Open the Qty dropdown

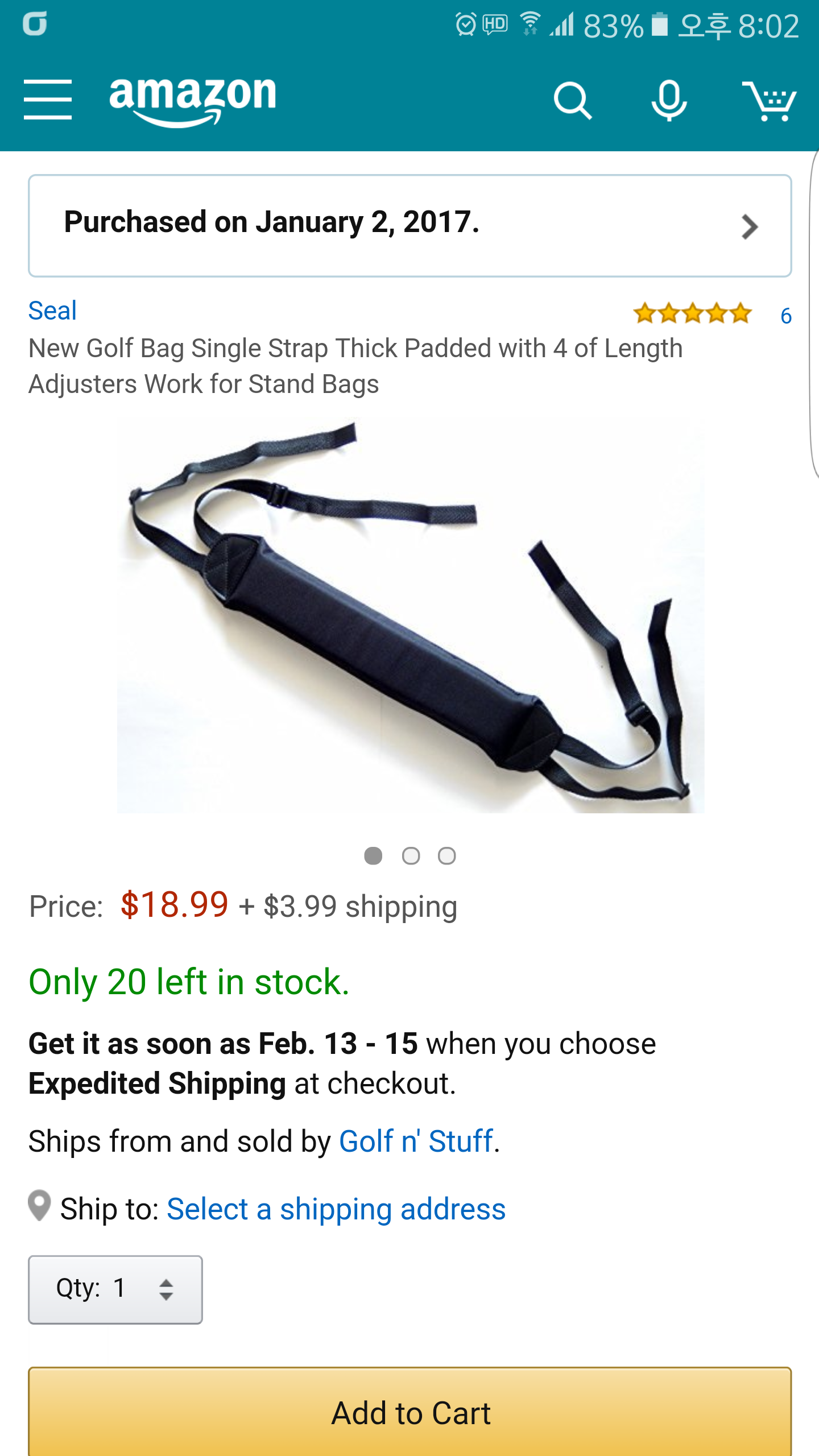[x=115, y=1289]
